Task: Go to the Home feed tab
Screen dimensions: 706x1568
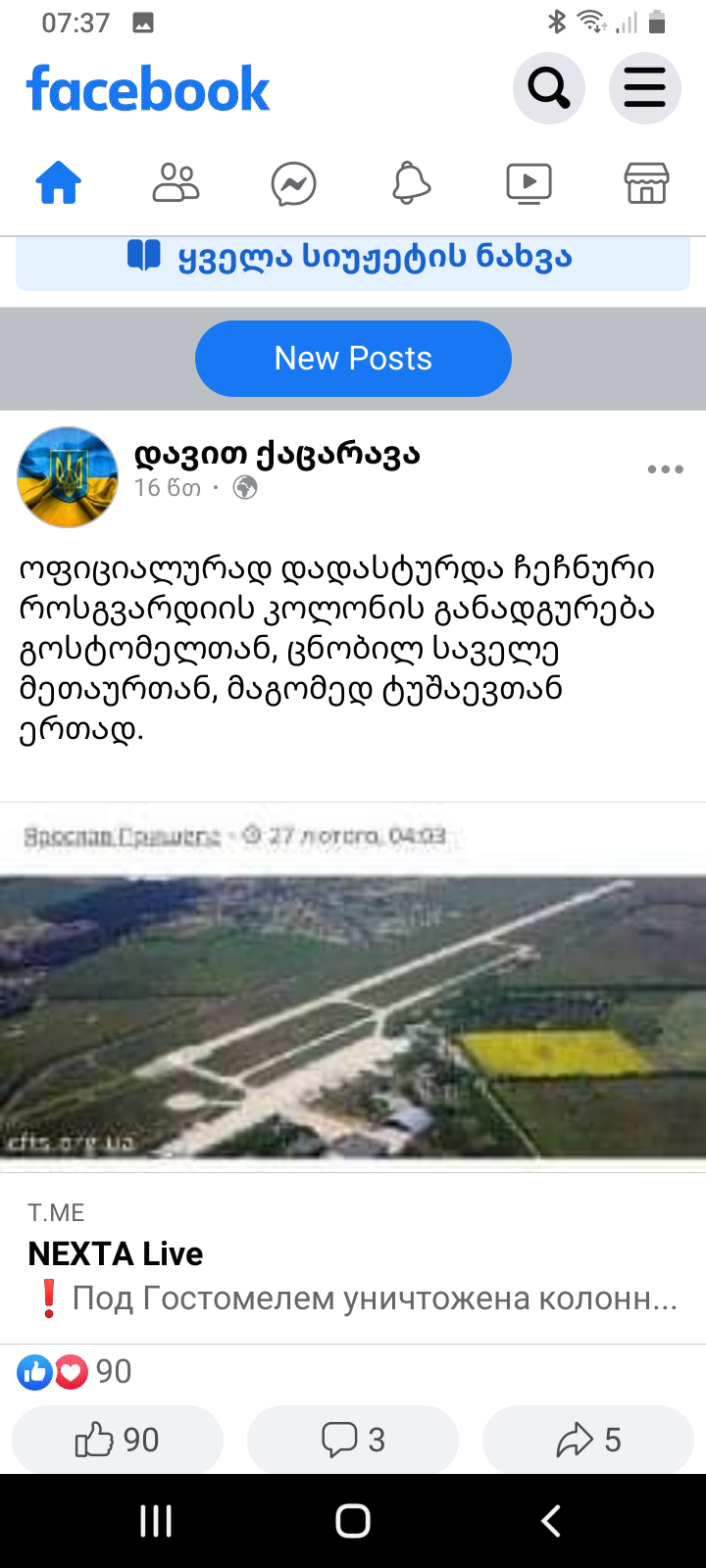Action: click(x=59, y=183)
